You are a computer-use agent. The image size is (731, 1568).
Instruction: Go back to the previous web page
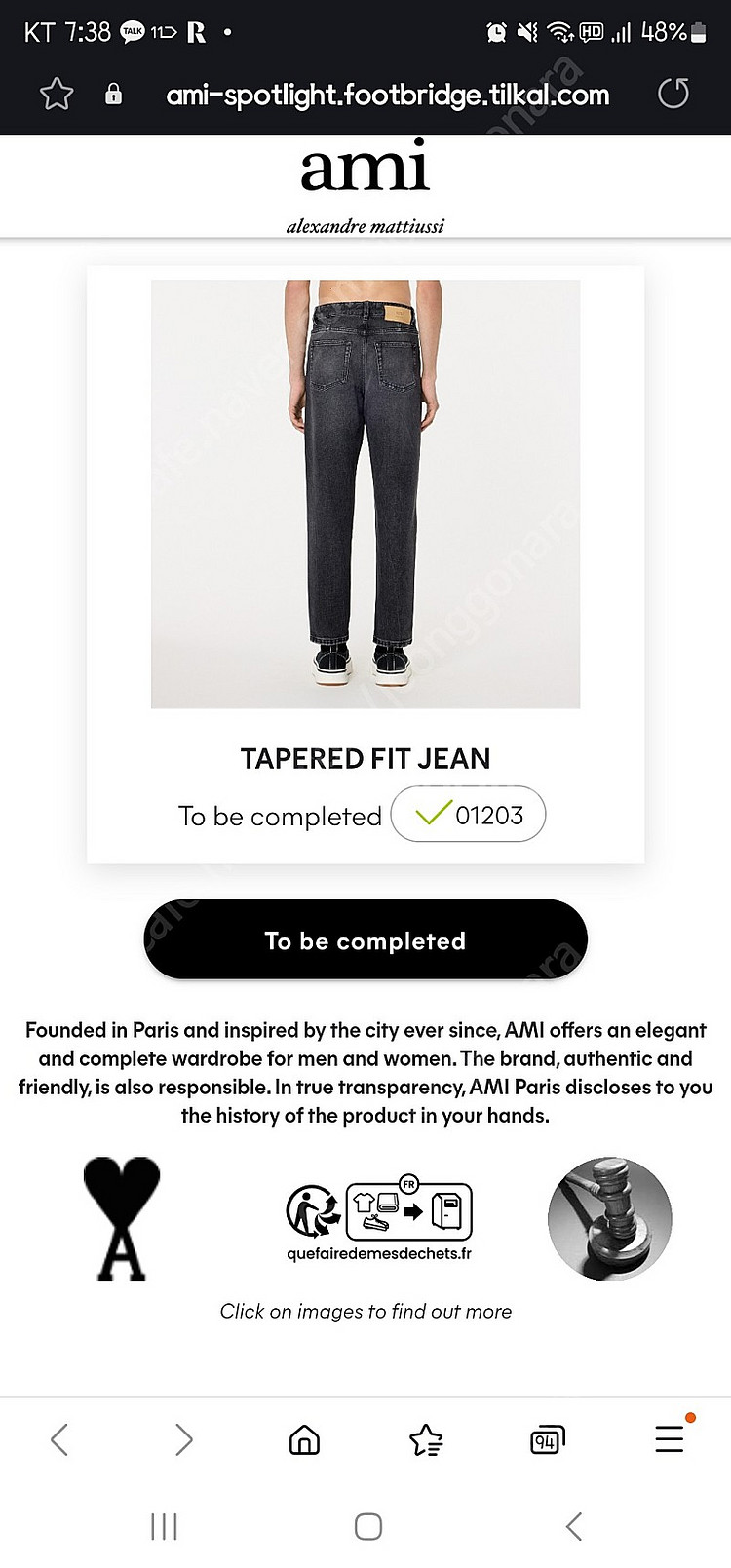[x=59, y=1439]
